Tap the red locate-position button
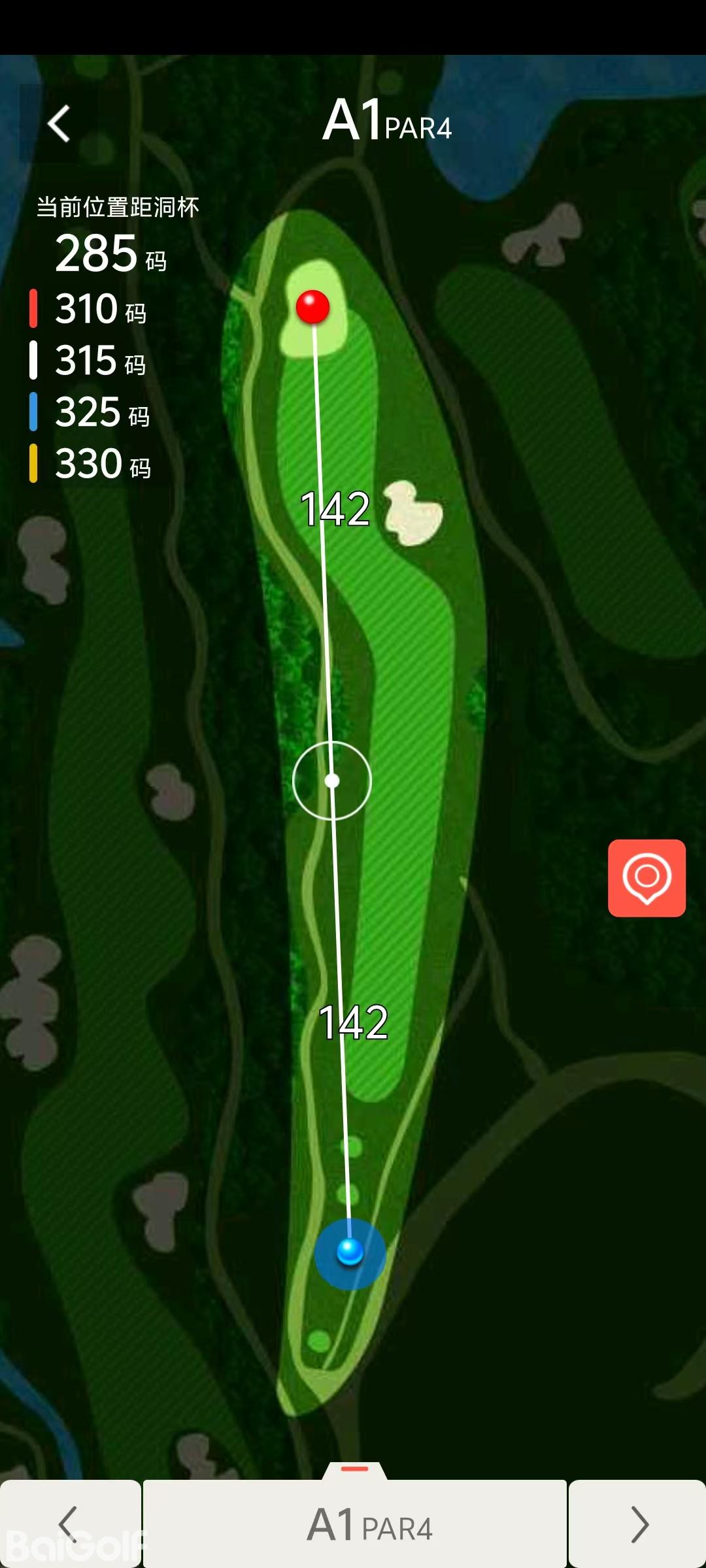706x1568 pixels. [x=647, y=877]
